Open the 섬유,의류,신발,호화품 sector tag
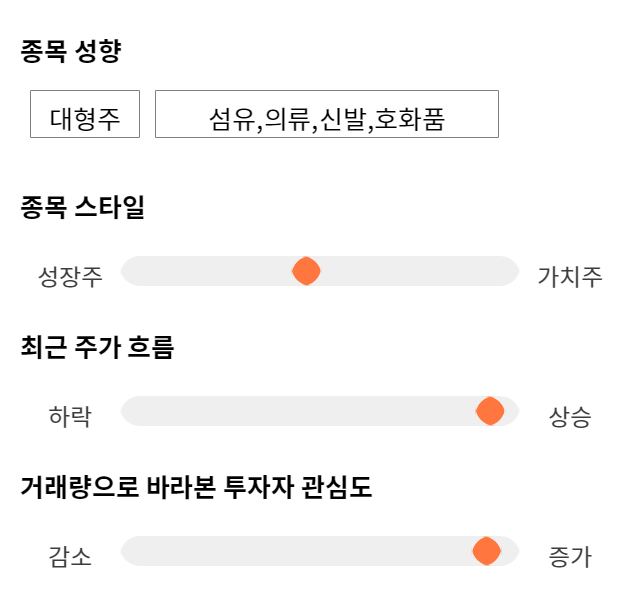Screen dimensions: 640x606 (x=327, y=114)
